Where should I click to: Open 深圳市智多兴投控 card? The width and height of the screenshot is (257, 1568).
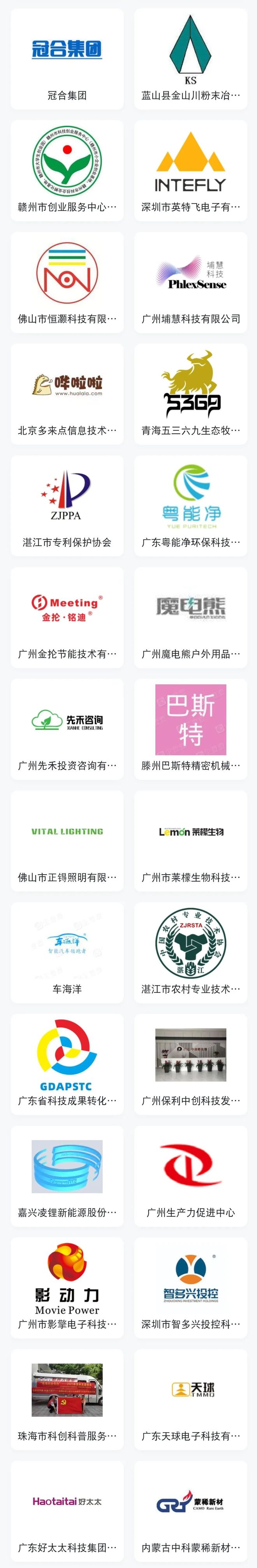click(191, 1288)
